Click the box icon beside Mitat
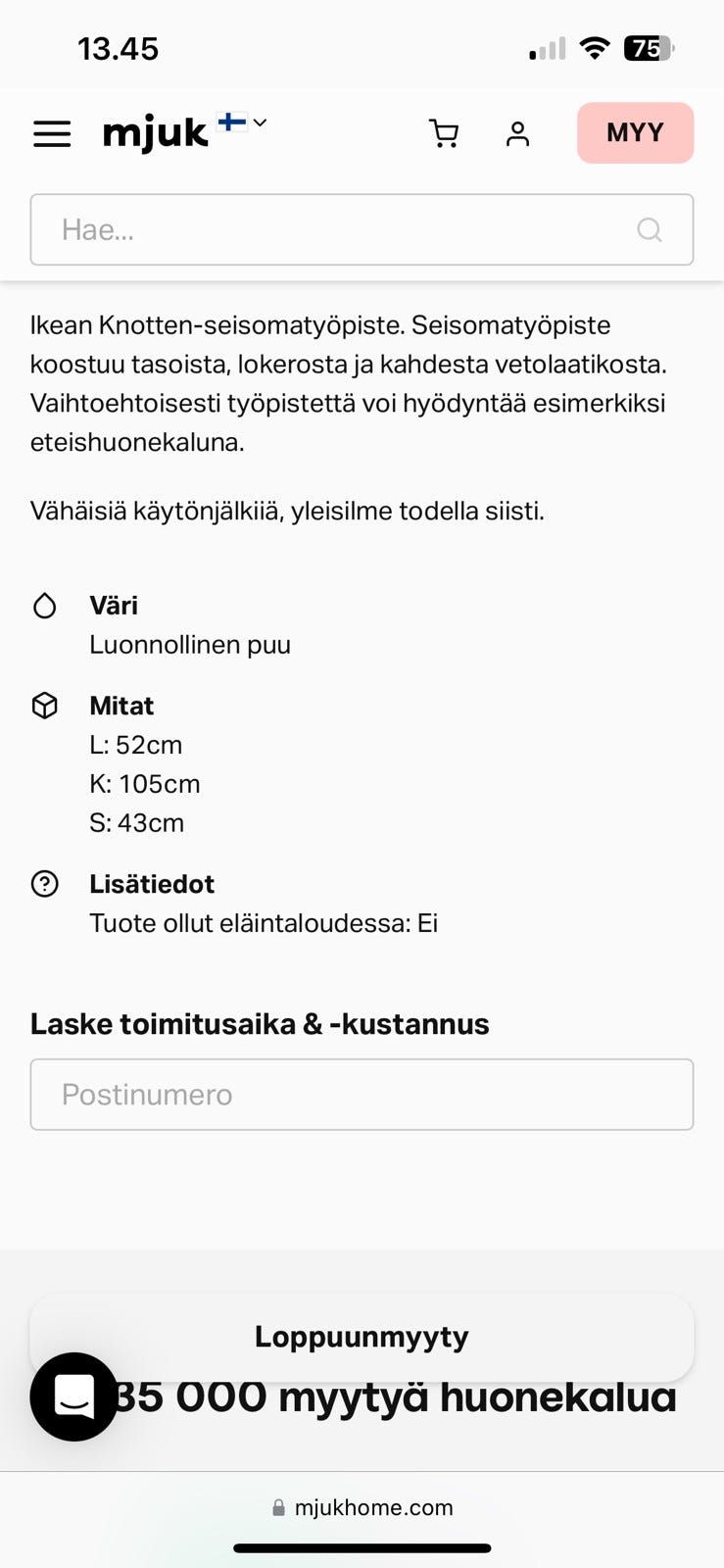The height and width of the screenshot is (1568, 724). pyautogui.click(x=45, y=705)
